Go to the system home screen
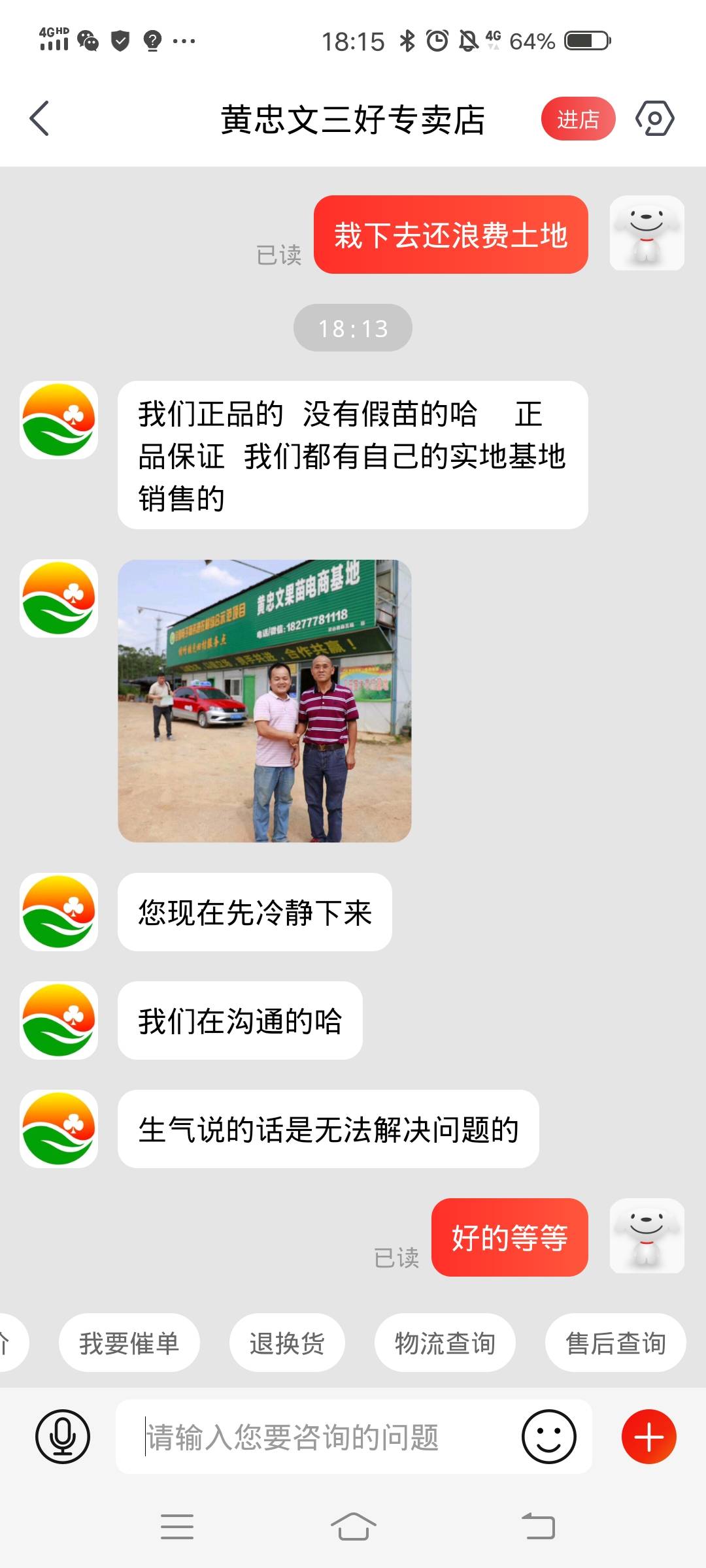The height and width of the screenshot is (1568, 706). coord(353,1527)
